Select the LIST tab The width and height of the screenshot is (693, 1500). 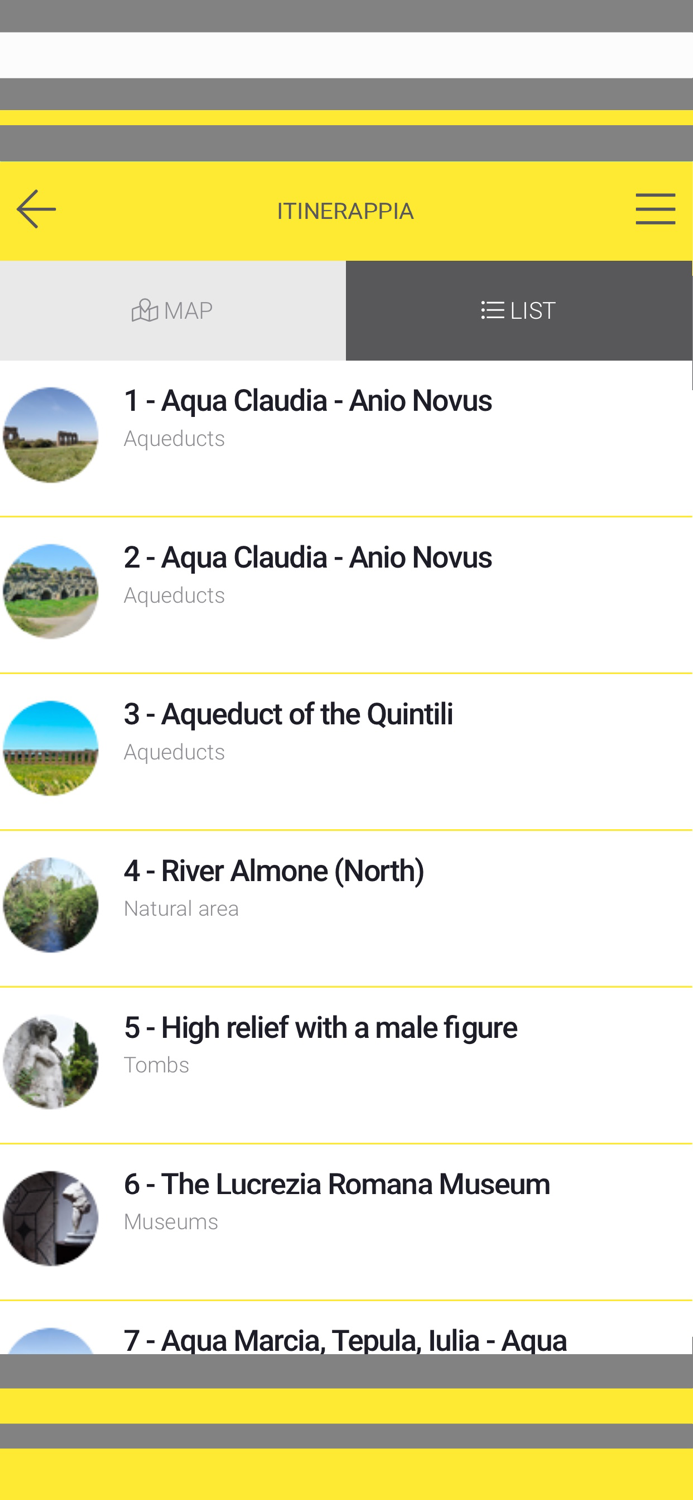[519, 311]
